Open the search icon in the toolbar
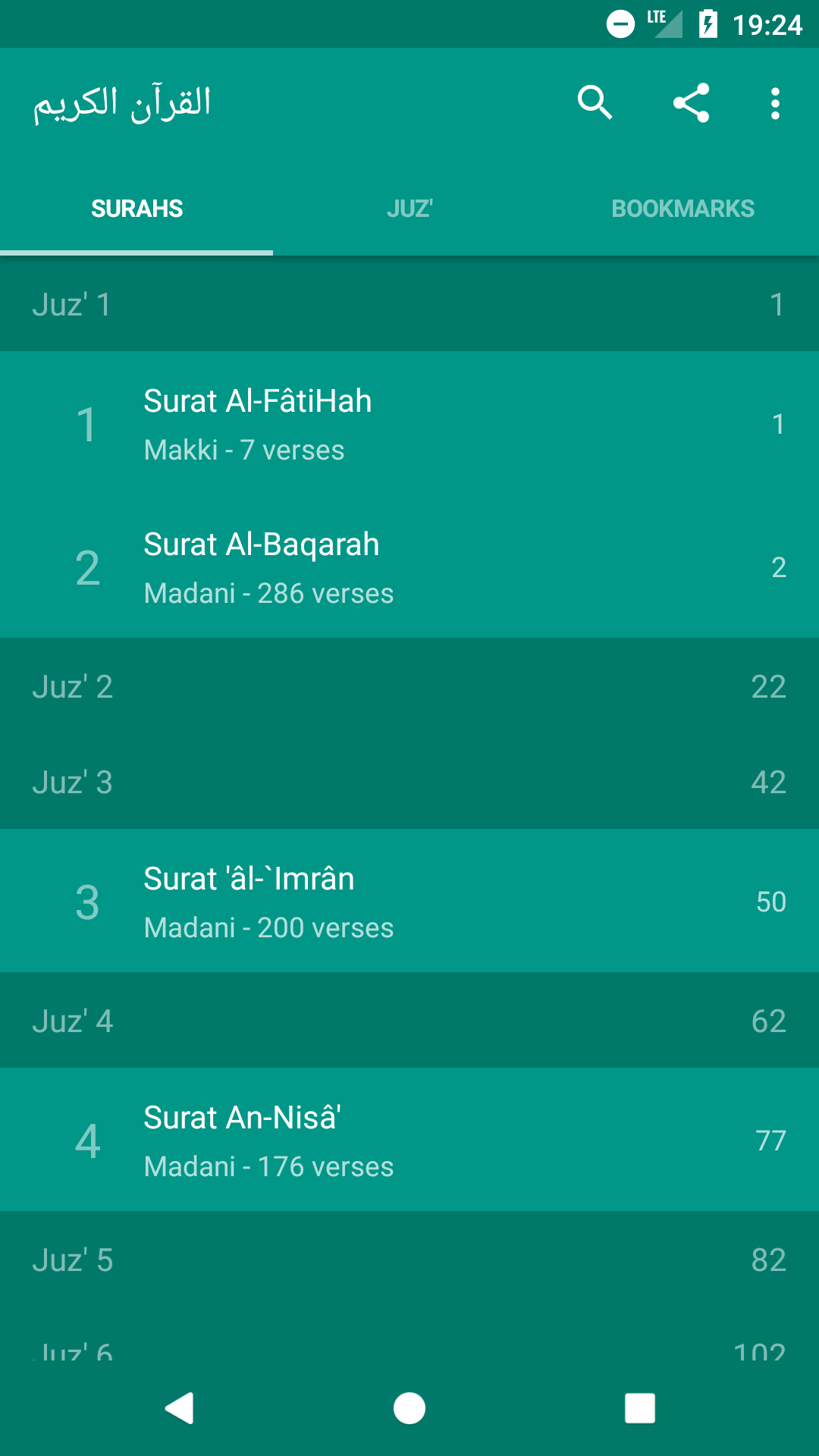This screenshot has width=819, height=1456. 595,102
